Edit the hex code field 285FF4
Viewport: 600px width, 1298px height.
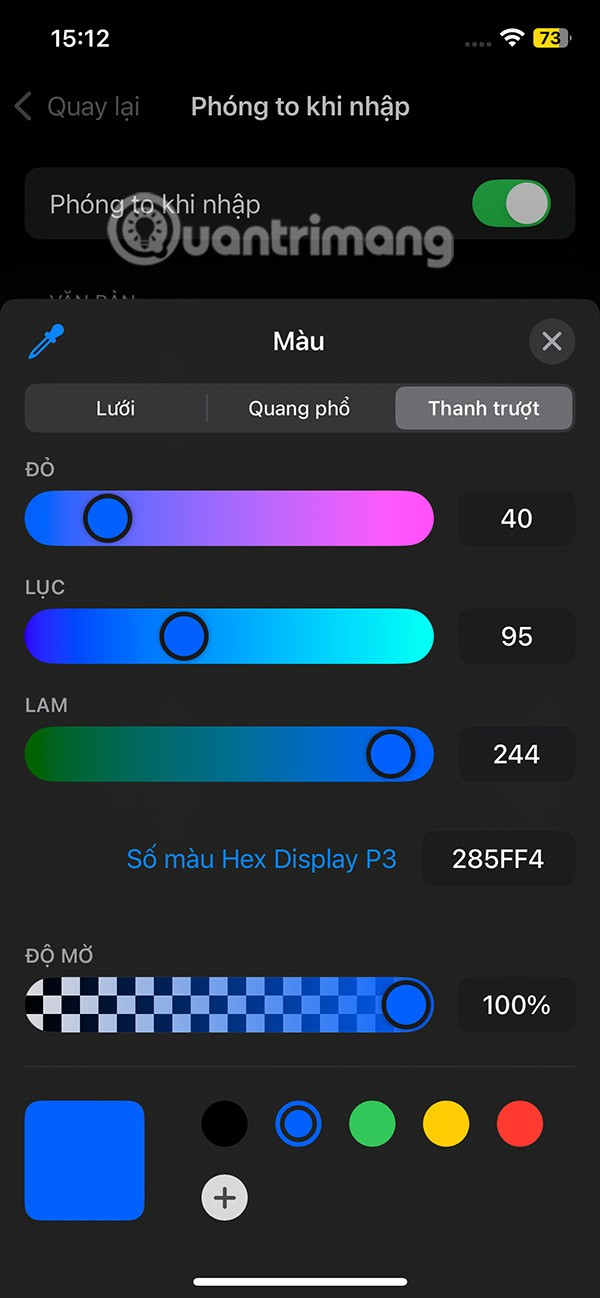click(x=498, y=859)
